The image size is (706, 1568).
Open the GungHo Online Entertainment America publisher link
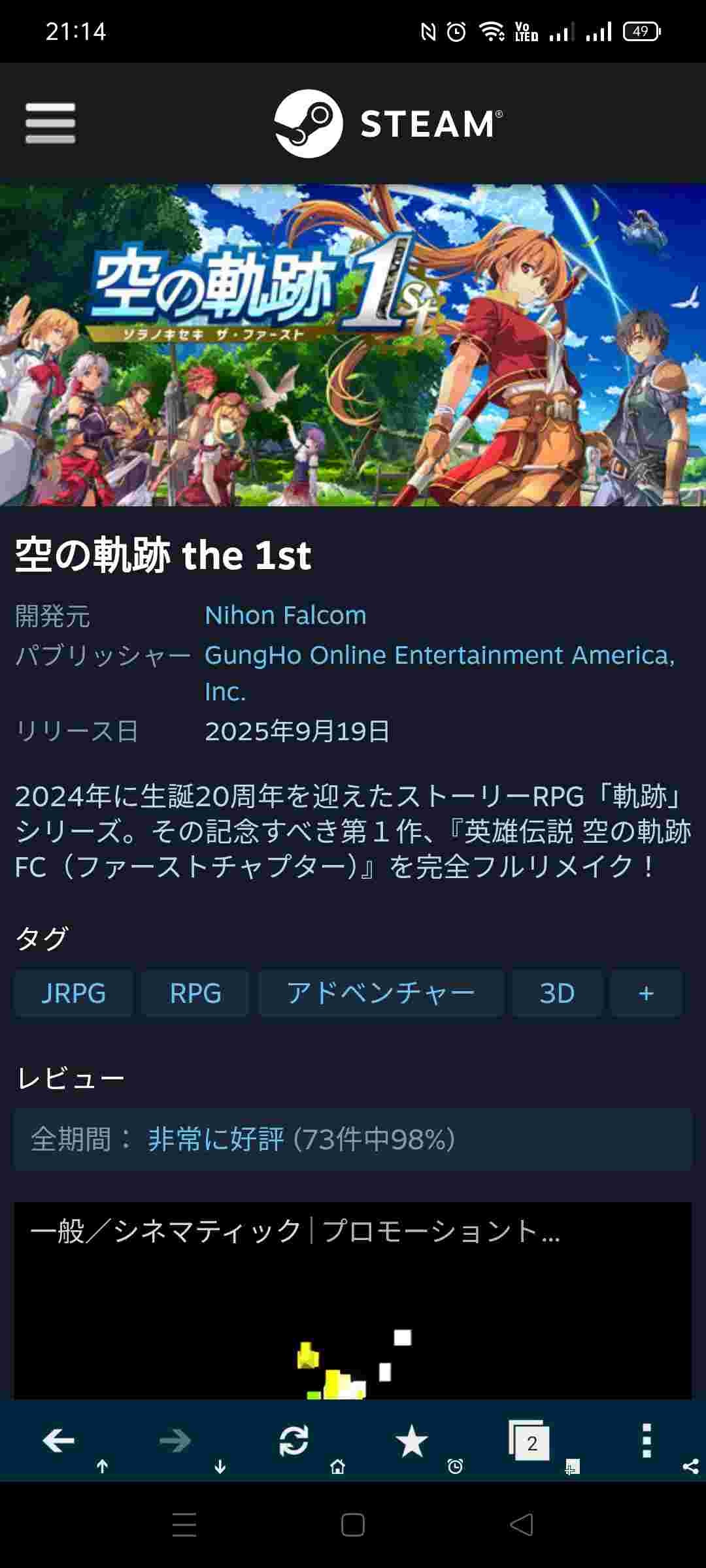pos(439,673)
